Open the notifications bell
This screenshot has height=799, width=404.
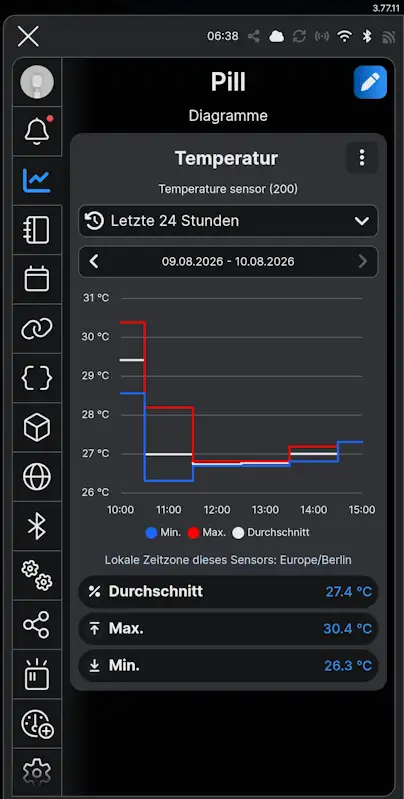[37, 131]
